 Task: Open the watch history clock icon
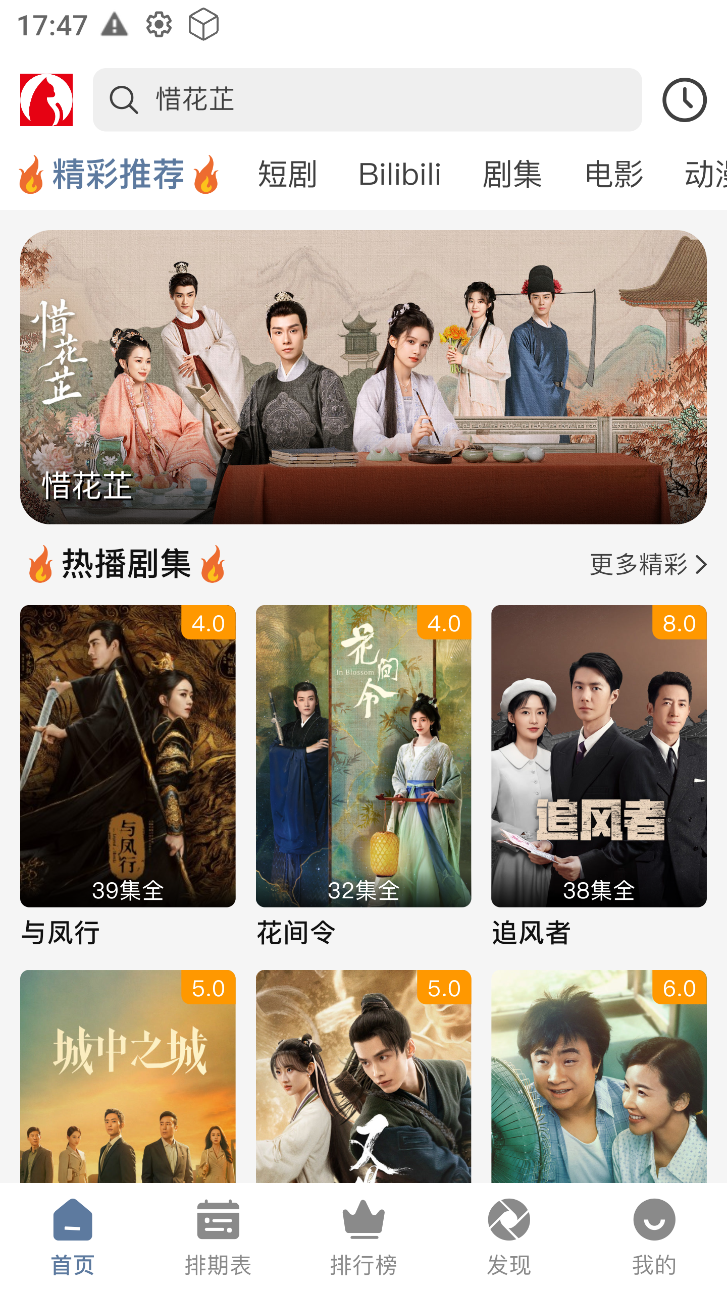pyautogui.click(x=684, y=100)
